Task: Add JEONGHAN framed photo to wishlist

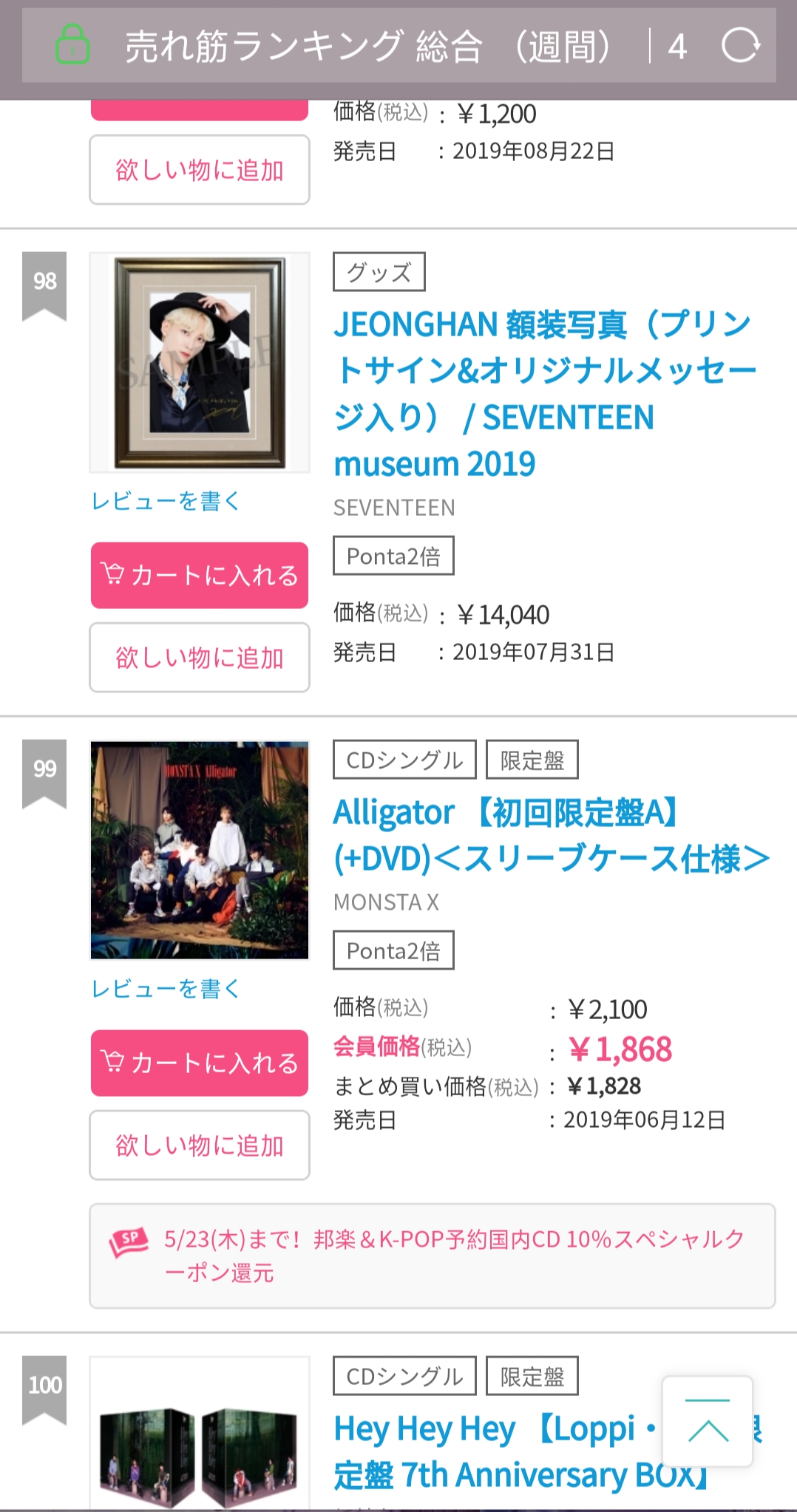Action: [200, 657]
